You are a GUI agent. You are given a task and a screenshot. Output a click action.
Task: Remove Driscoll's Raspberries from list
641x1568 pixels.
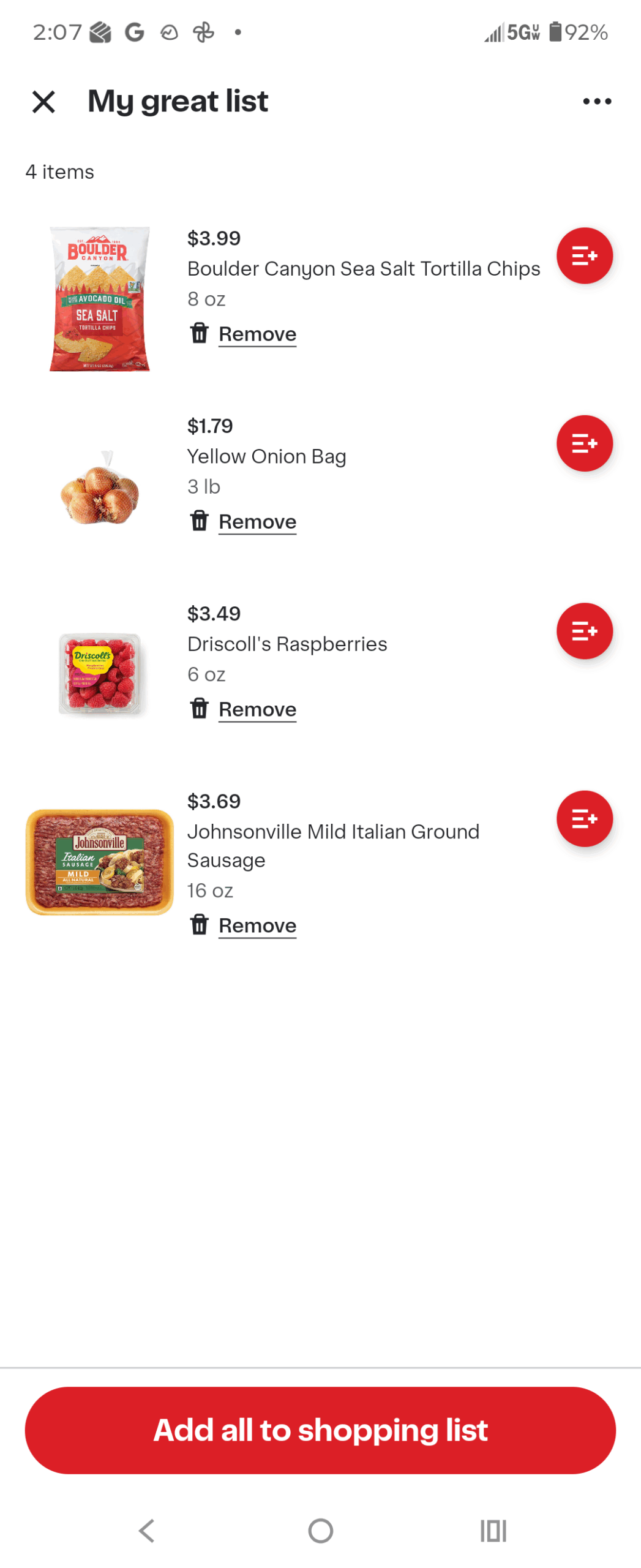coord(257,709)
